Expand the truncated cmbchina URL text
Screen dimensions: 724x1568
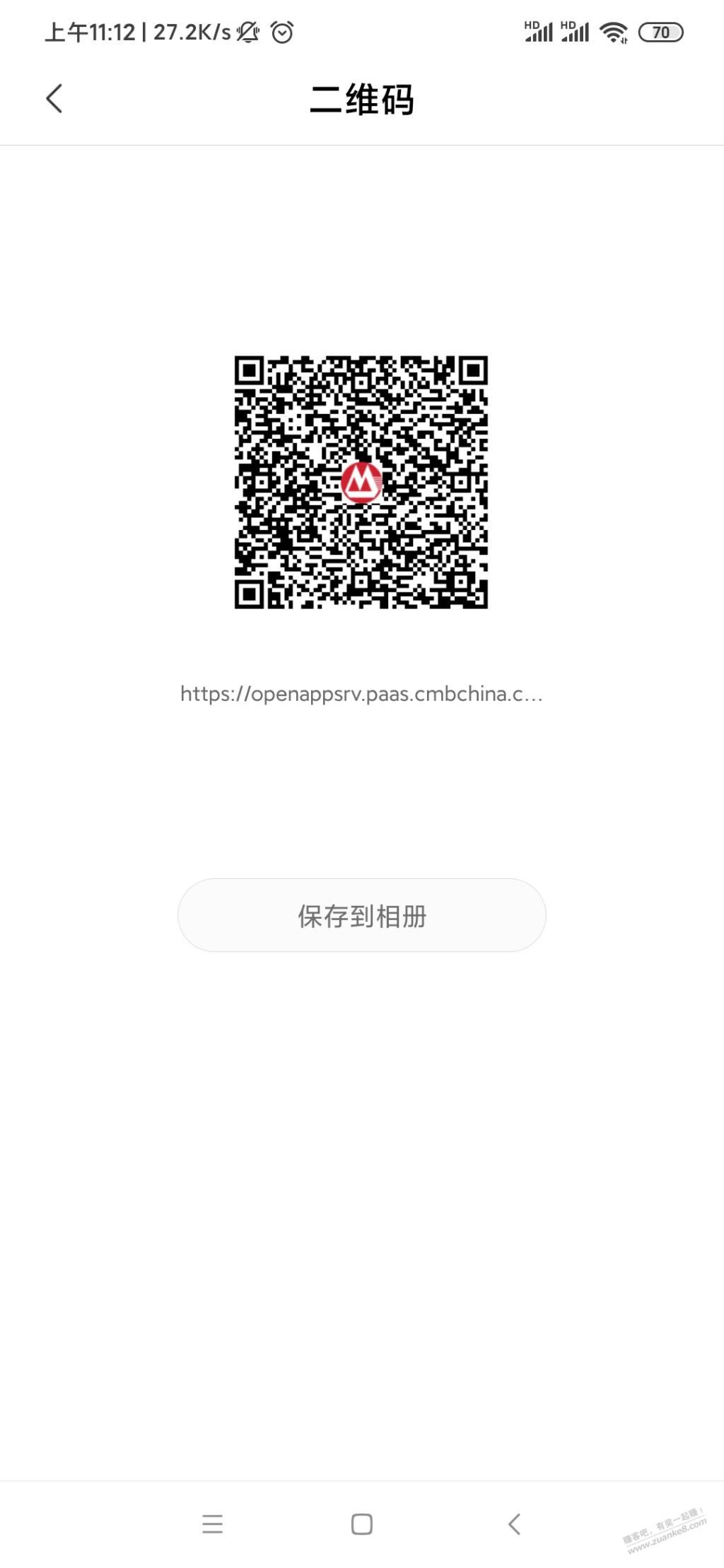click(361, 695)
